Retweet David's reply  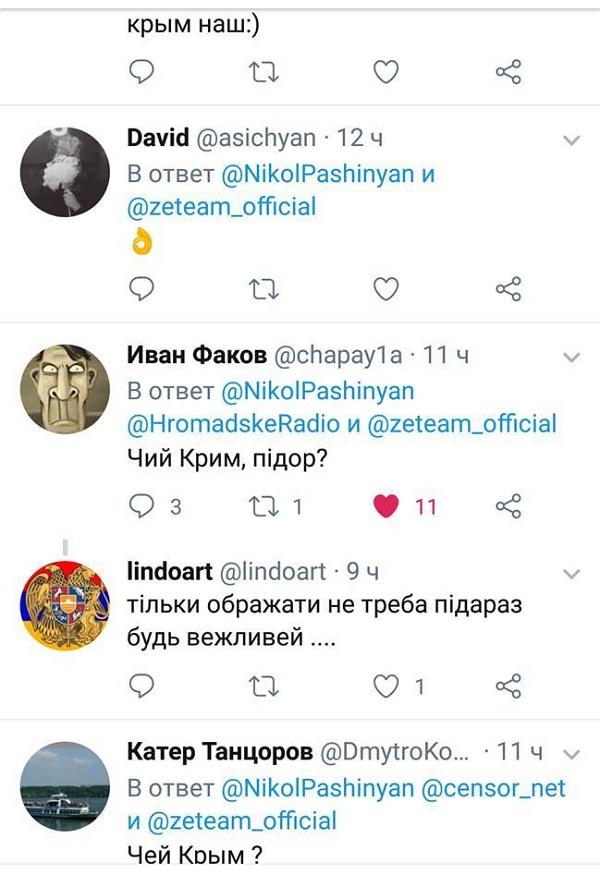coord(263,289)
